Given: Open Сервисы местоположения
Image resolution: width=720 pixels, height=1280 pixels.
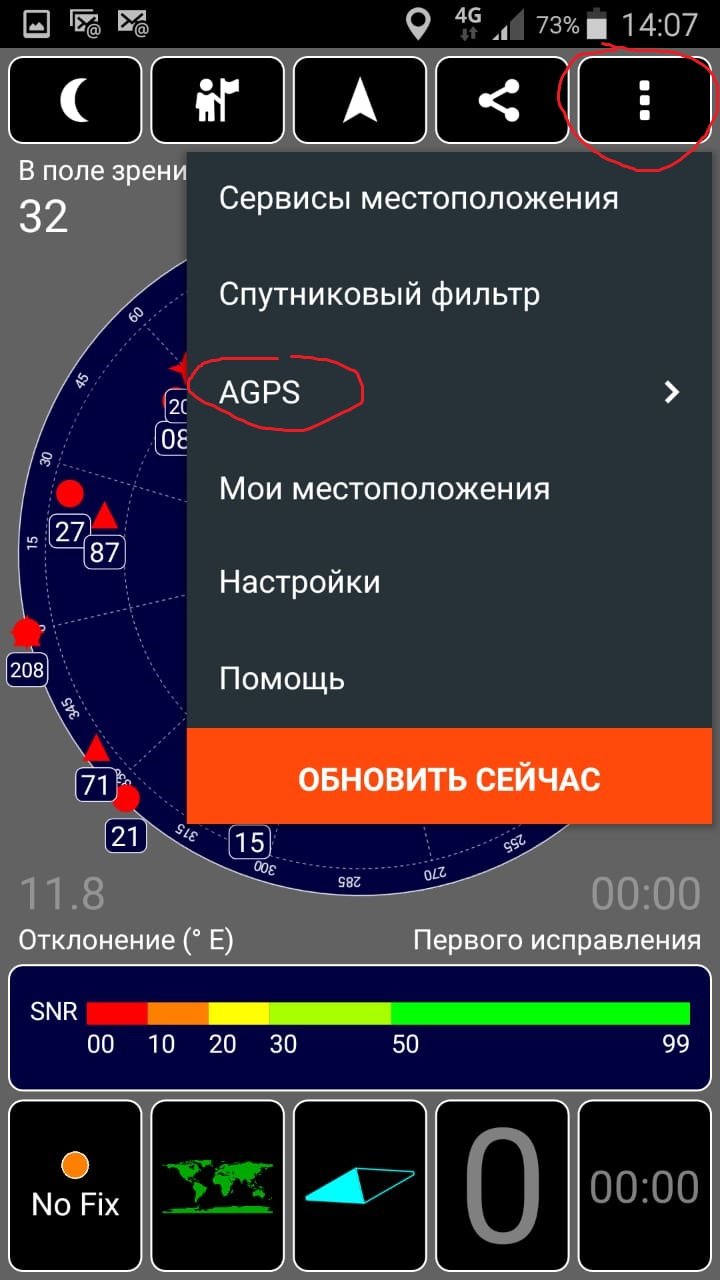Looking at the screenshot, I should coord(418,198).
